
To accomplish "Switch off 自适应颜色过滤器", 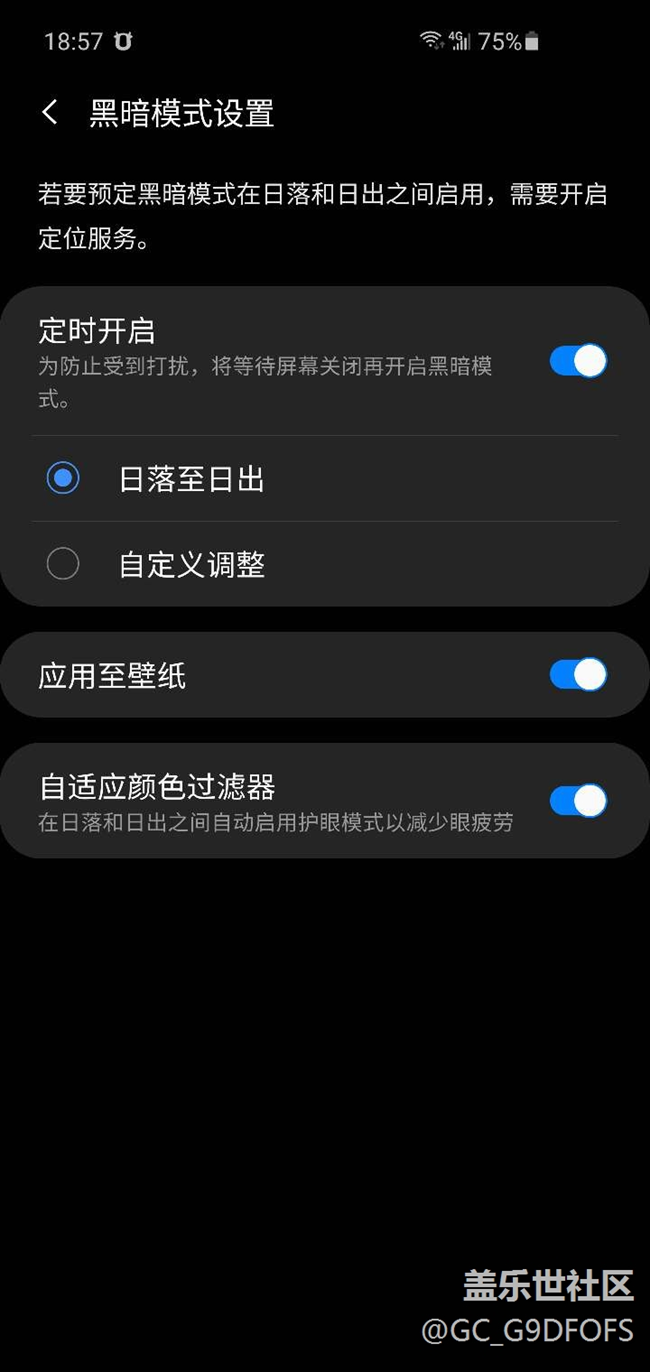I will point(578,801).
